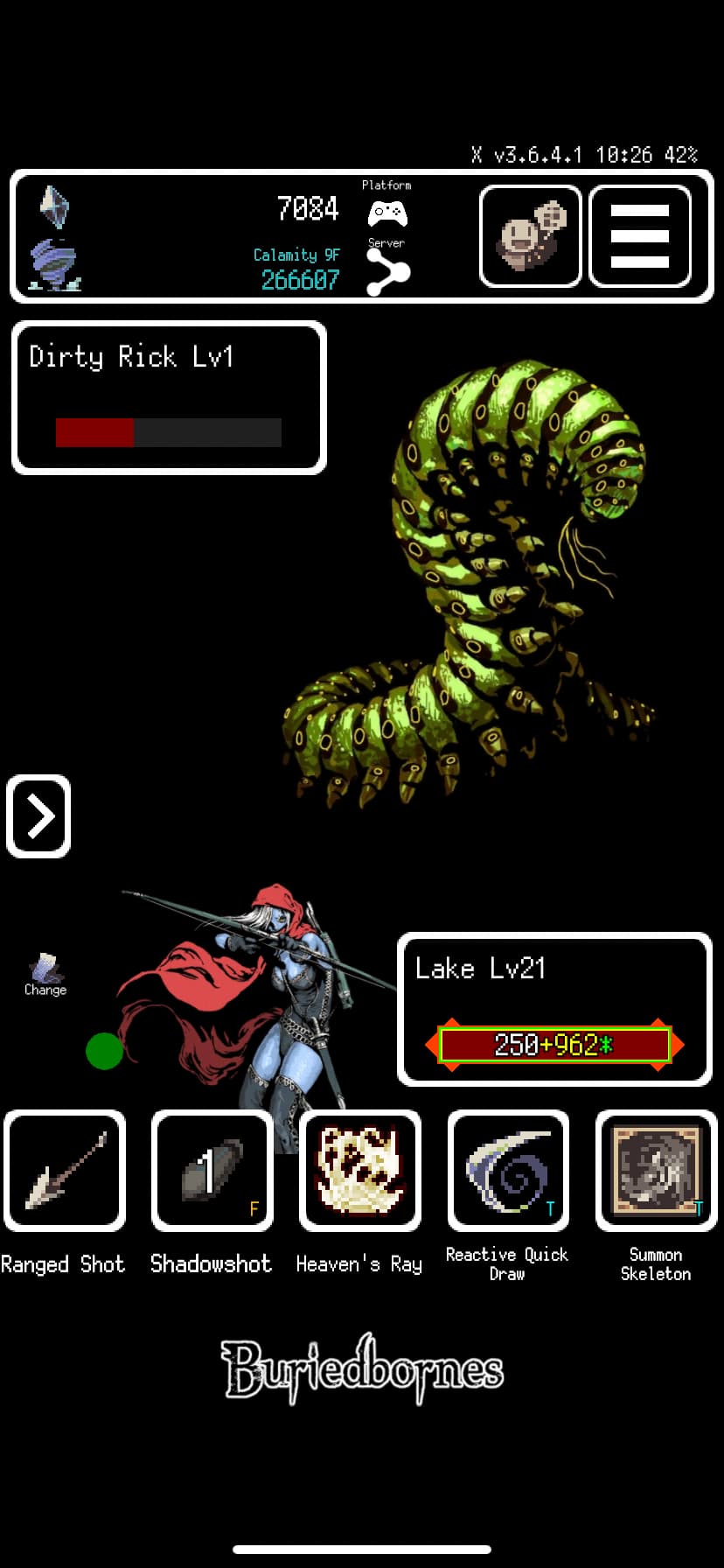724x1568 pixels.
Task: Expand the side panel arrow
Action: [x=38, y=816]
